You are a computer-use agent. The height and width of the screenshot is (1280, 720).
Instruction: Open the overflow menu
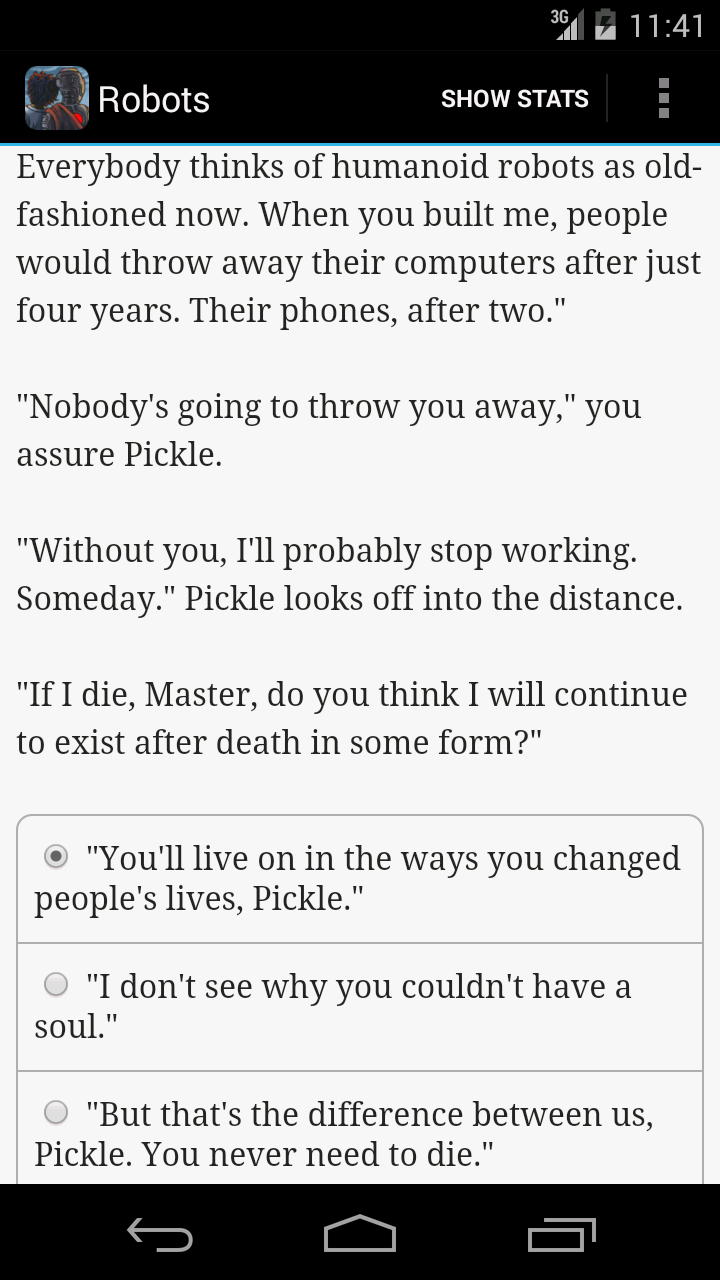click(663, 99)
